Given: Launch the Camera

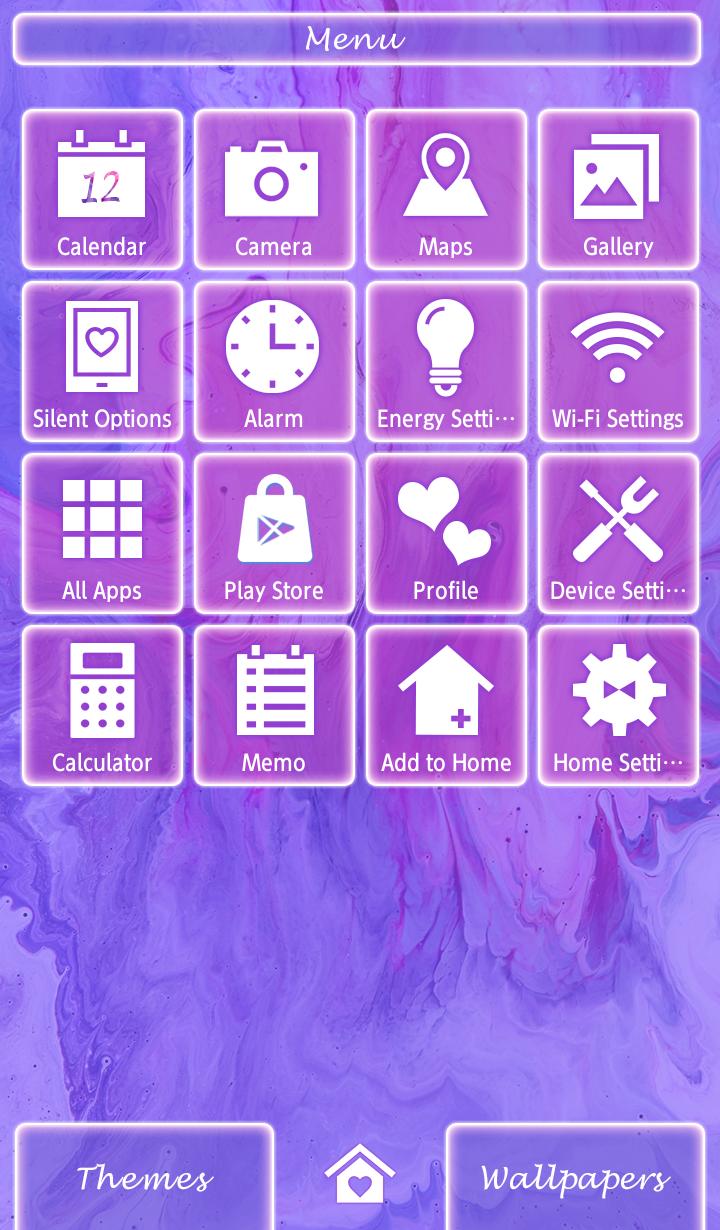Looking at the screenshot, I should 274,190.
